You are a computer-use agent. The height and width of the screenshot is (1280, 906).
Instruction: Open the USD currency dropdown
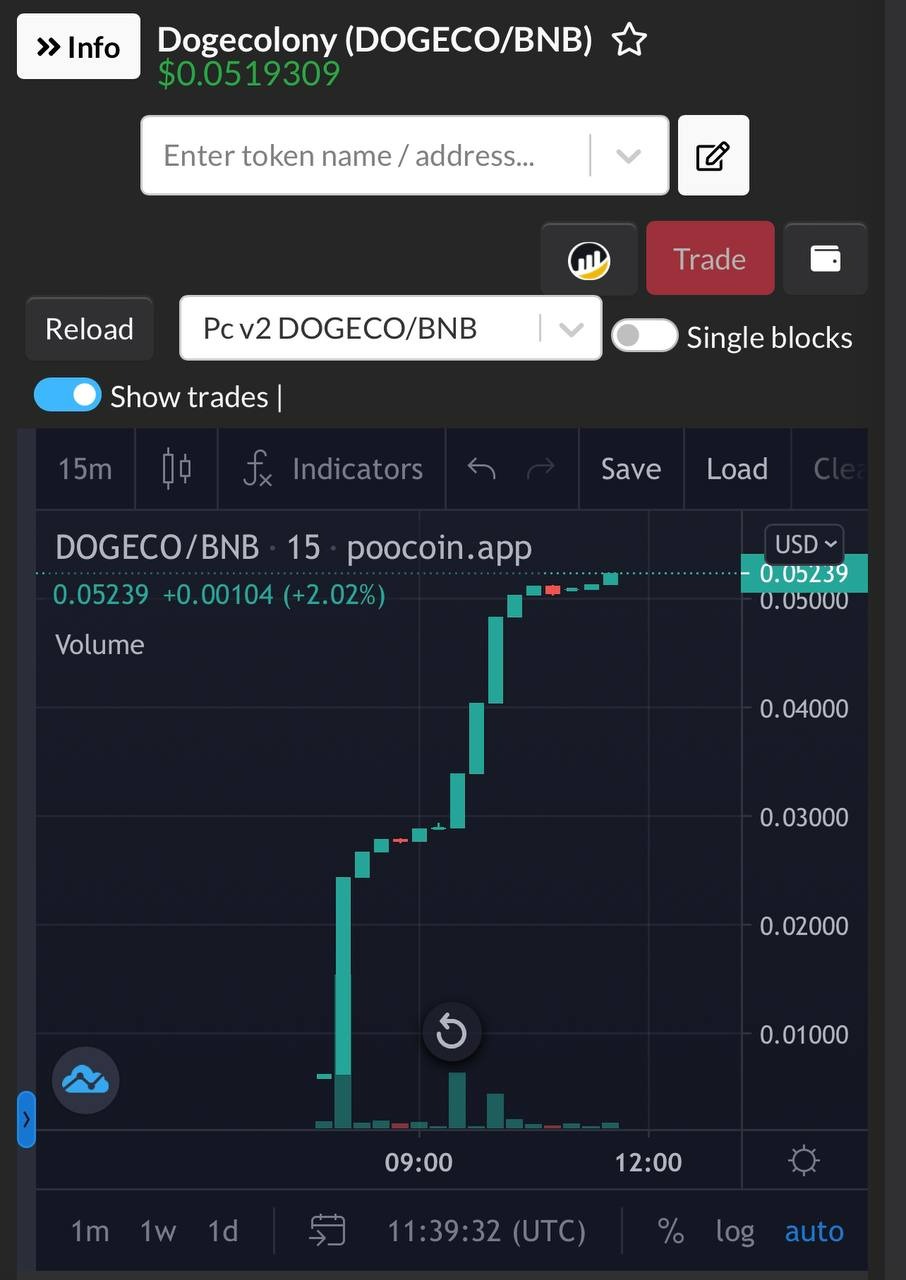click(804, 544)
